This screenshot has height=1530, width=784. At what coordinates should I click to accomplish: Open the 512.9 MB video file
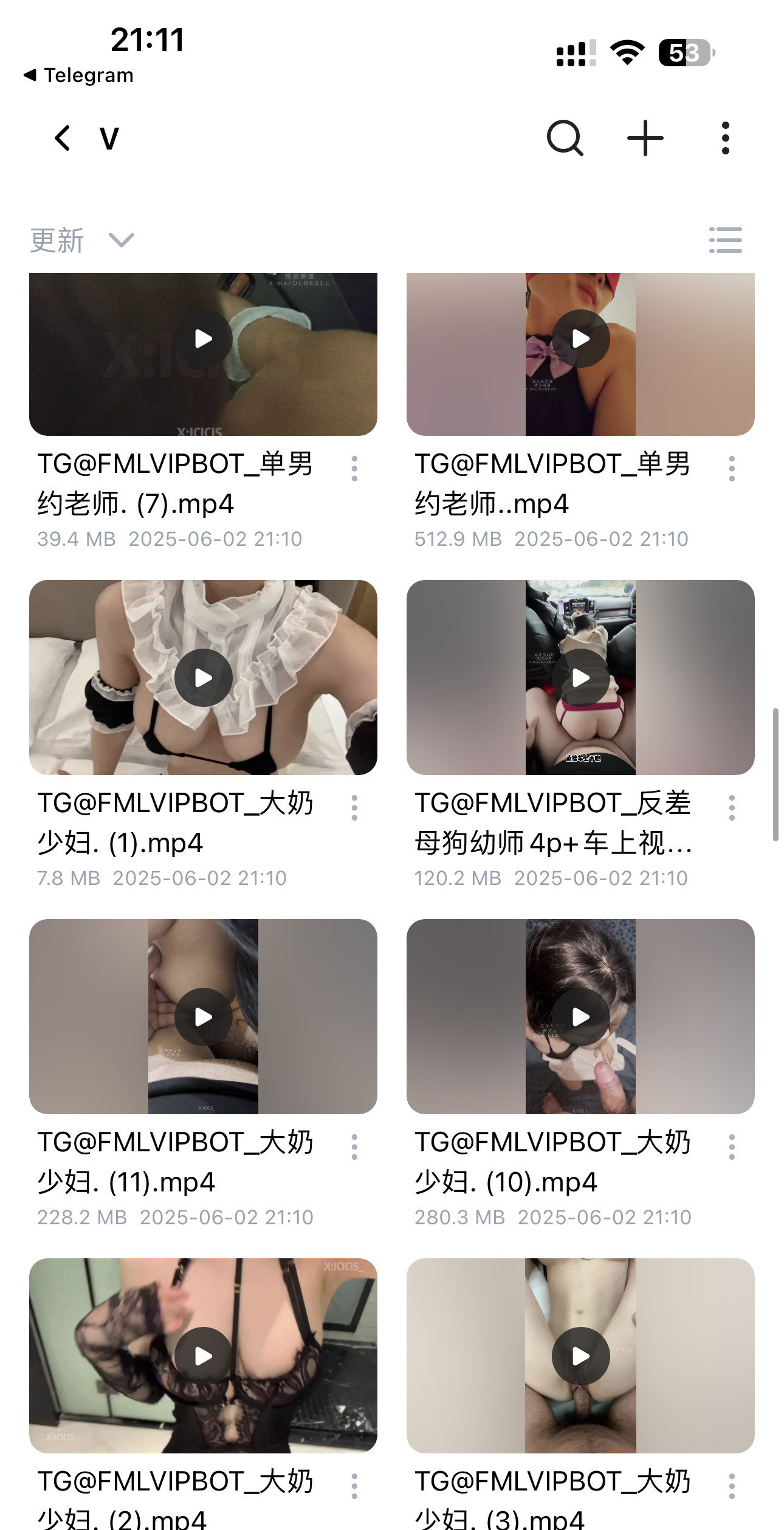pos(580,354)
